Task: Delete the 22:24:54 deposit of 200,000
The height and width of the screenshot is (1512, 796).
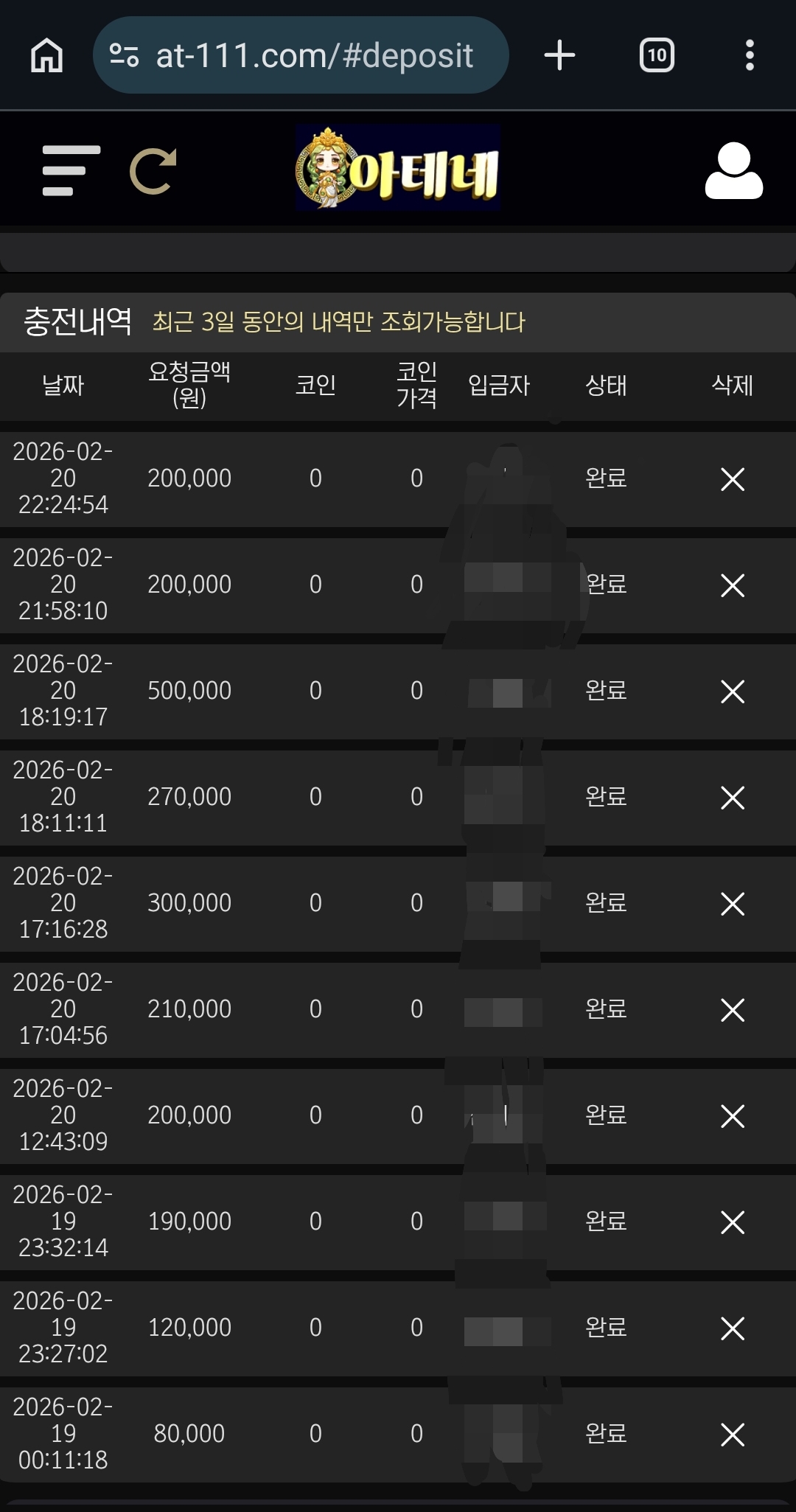Action: pyautogui.click(x=733, y=479)
